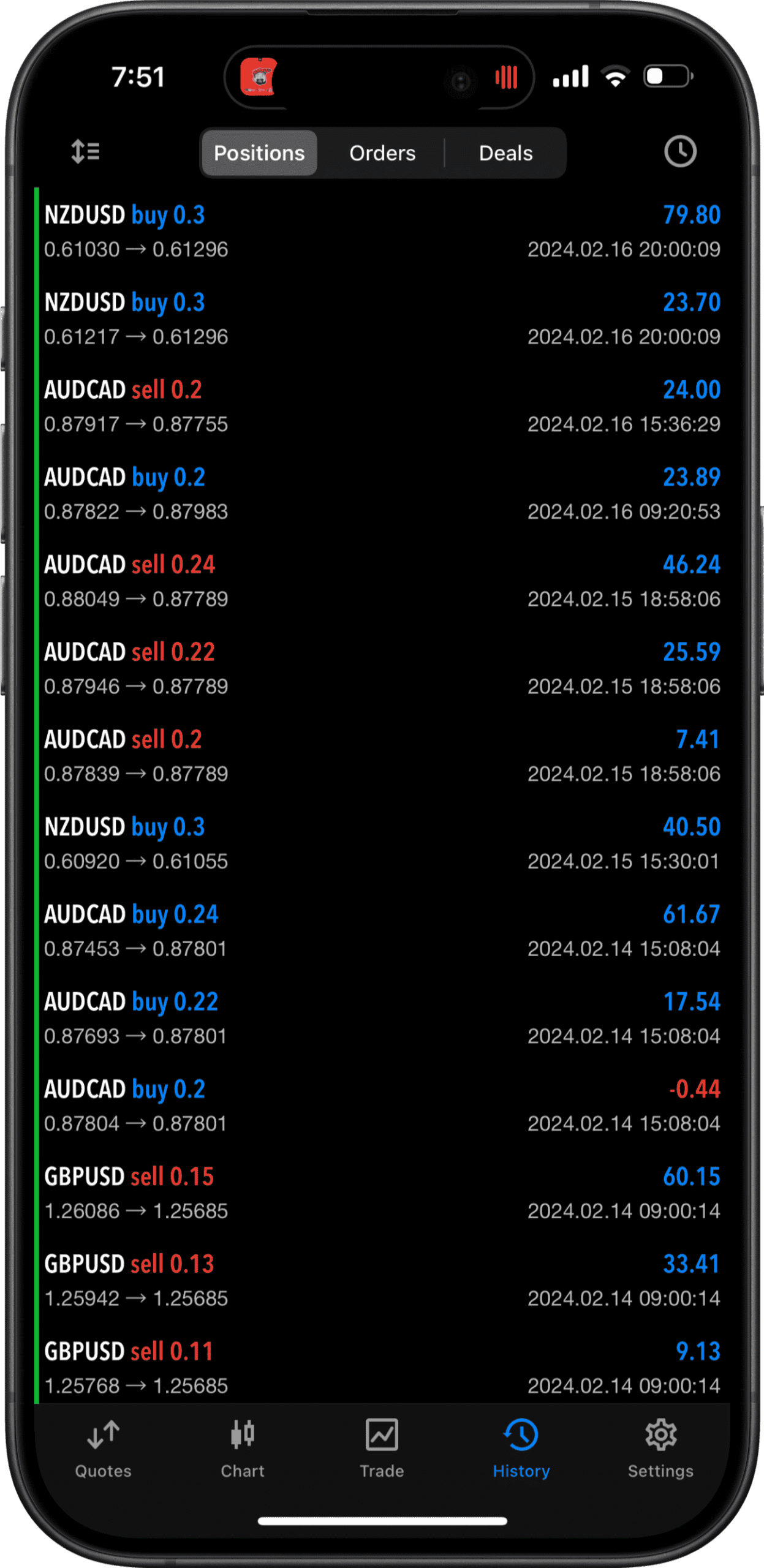Viewport: 764px width, 1568px height.
Task: Open the NZDUSD buy position with 79.80 profit
Action: click(x=382, y=232)
